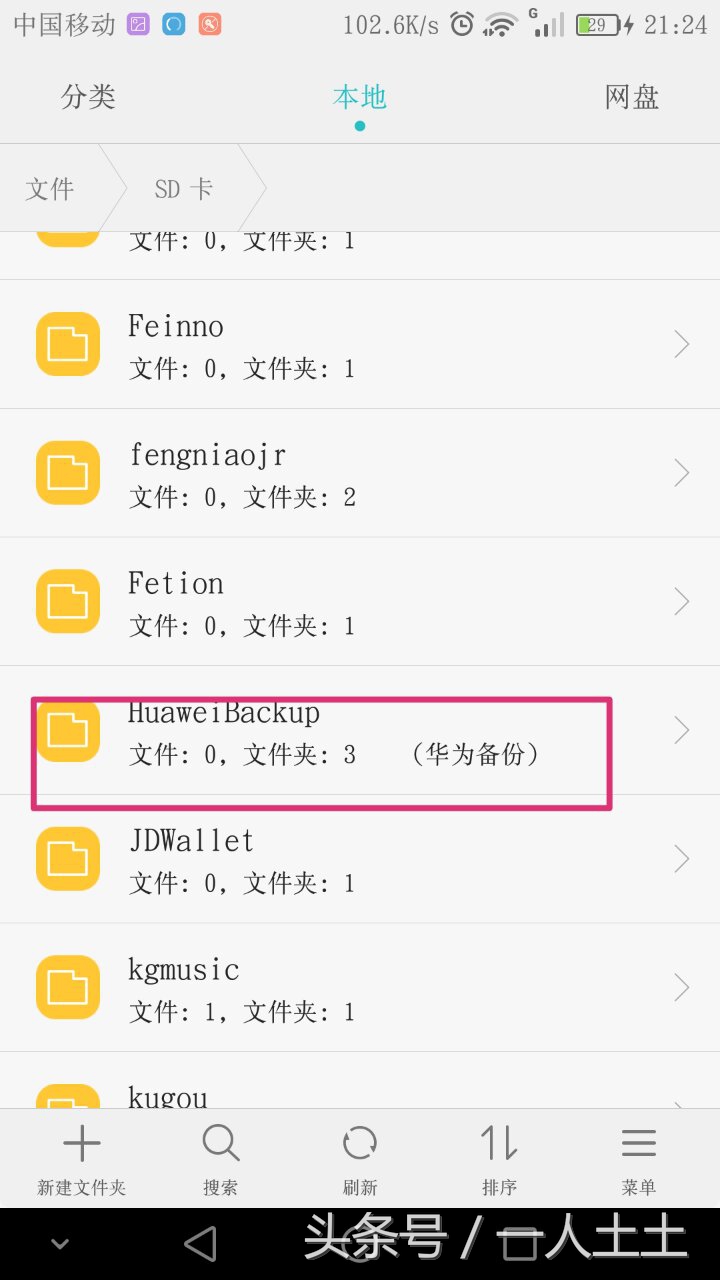
Task: Open the JDWallet folder icon
Action: (x=67, y=859)
